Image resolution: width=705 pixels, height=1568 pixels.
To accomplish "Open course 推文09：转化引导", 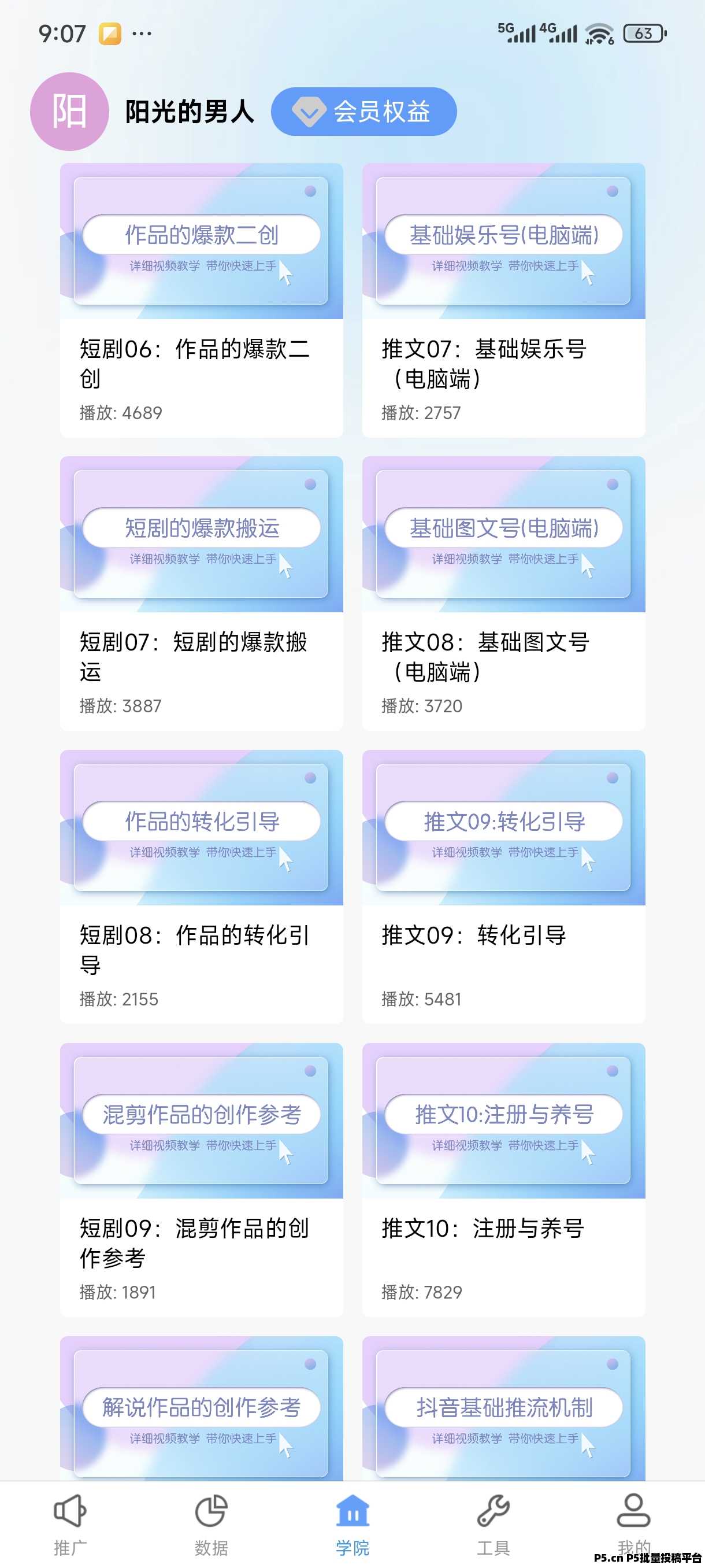I will click(503, 886).
